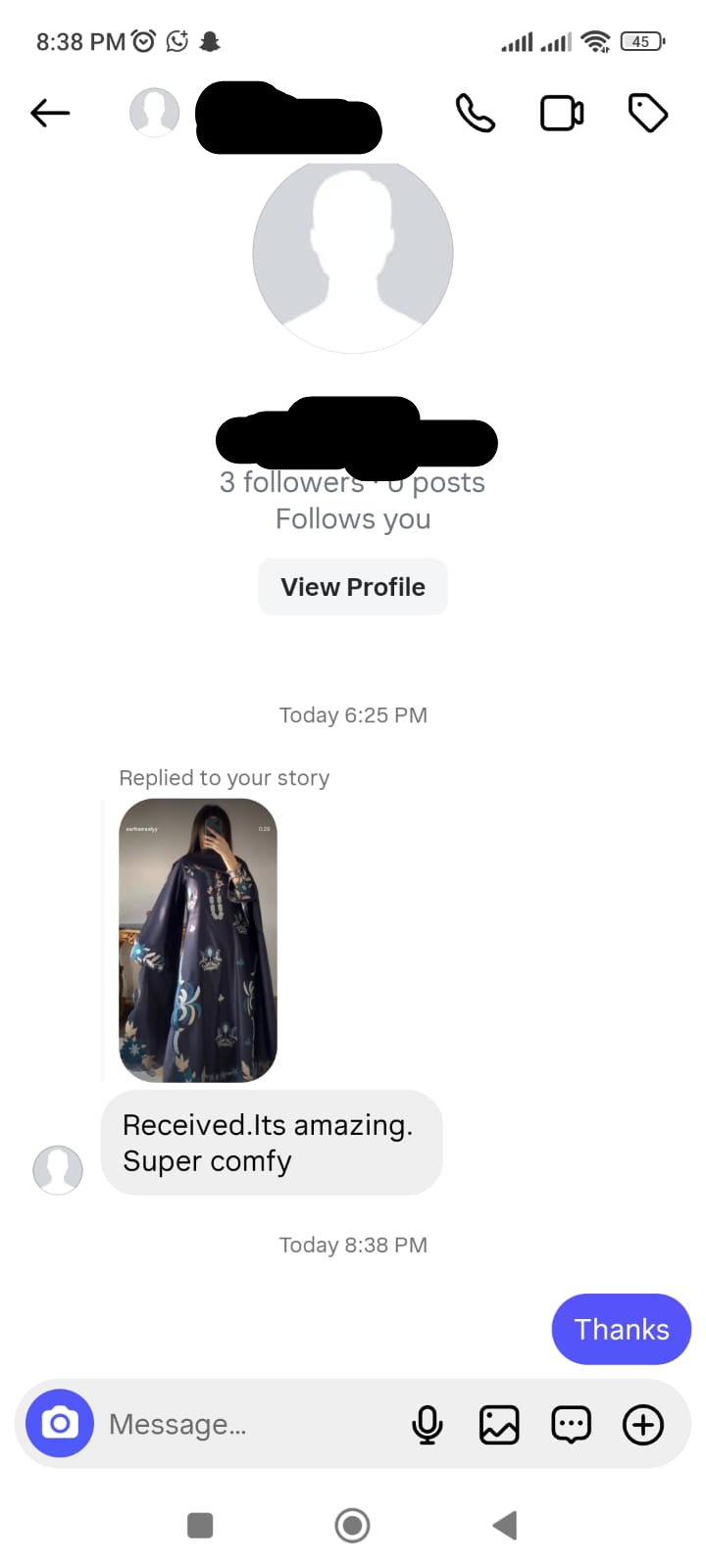Open the photo gallery picker
706x1568 pixels.
point(499,1425)
